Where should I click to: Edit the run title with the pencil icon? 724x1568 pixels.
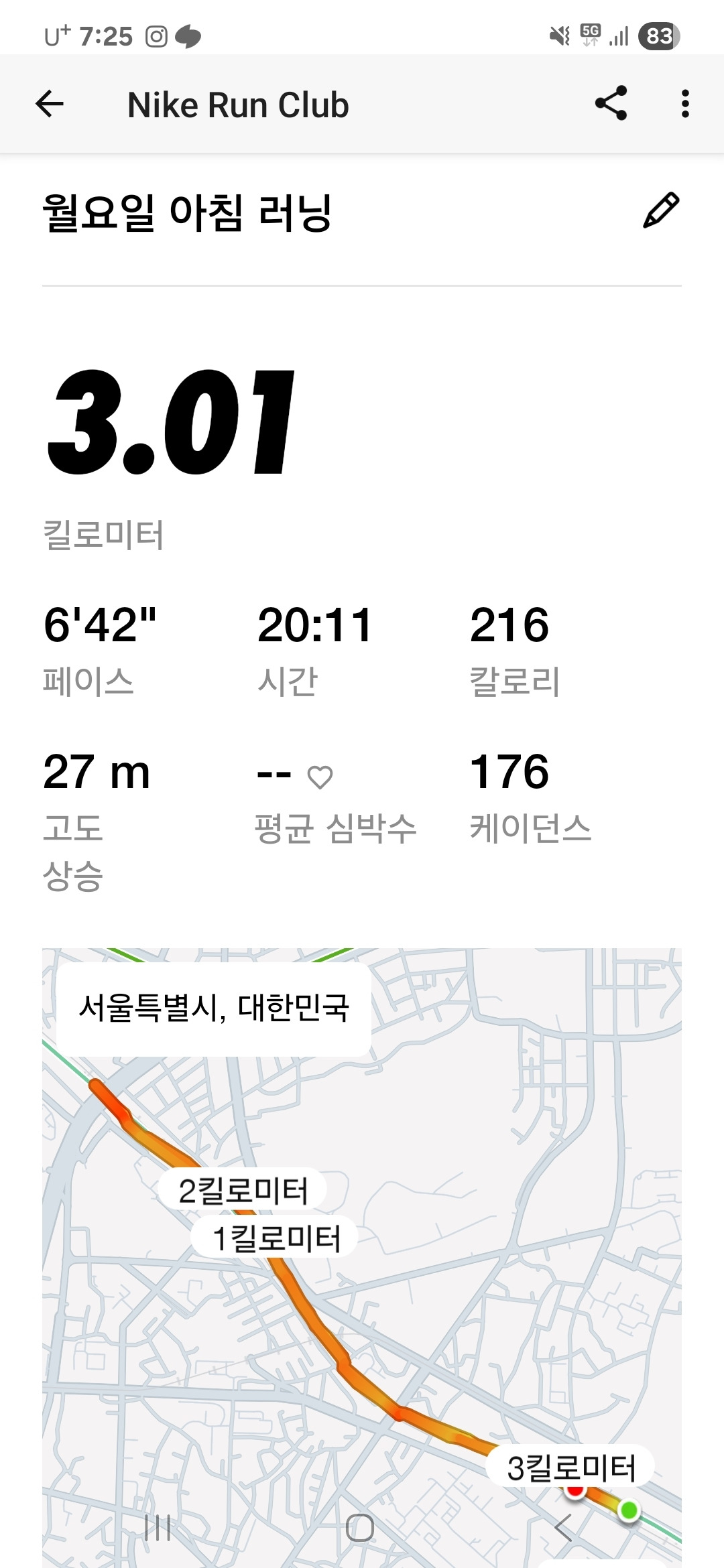(x=661, y=210)
